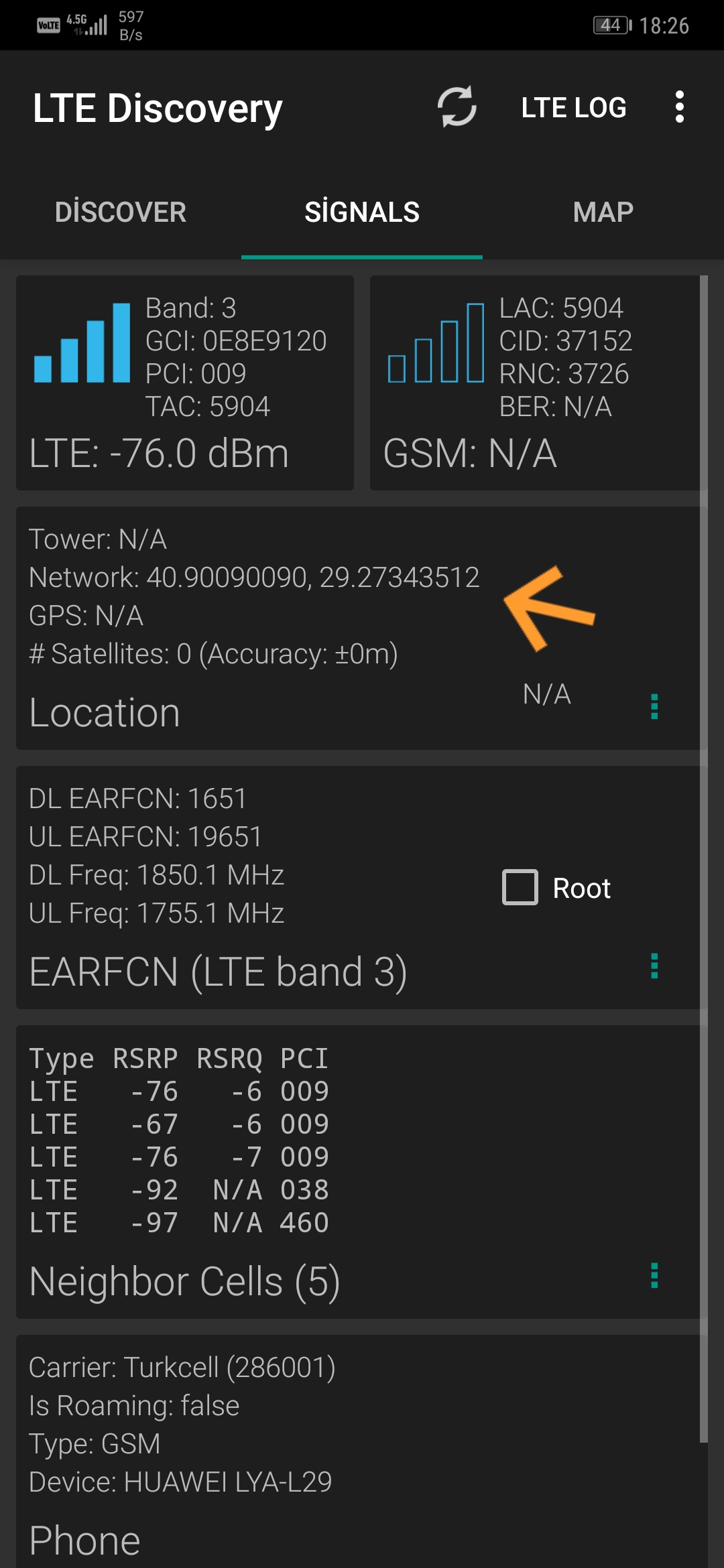Screen dimensions: 724x1568
Task: Check the Root checkbox
Action: click(520, 887)
